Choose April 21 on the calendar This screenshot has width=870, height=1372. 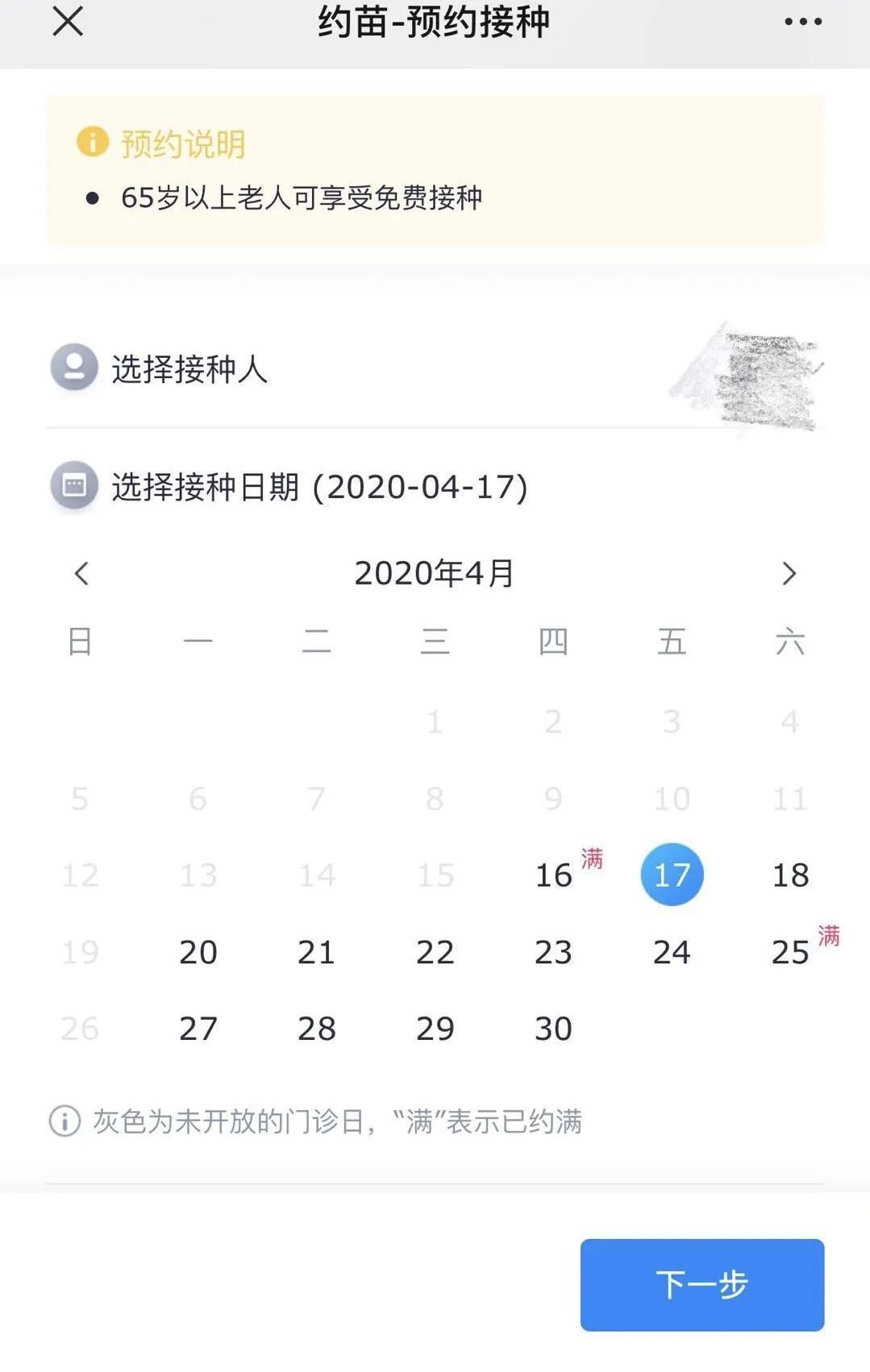click(x=316, y=952)
